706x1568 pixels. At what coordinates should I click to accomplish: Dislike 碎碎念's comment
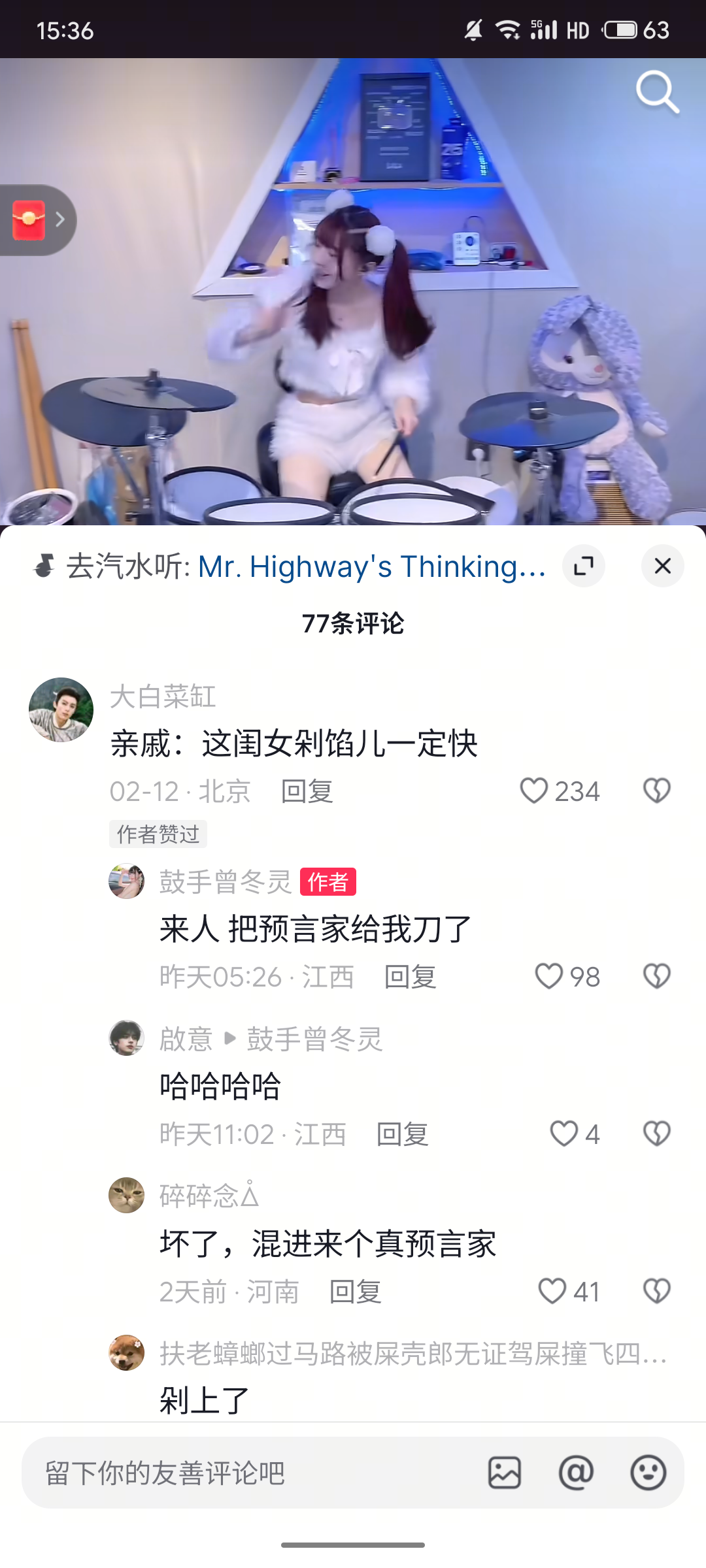(x=657, y=1291)
